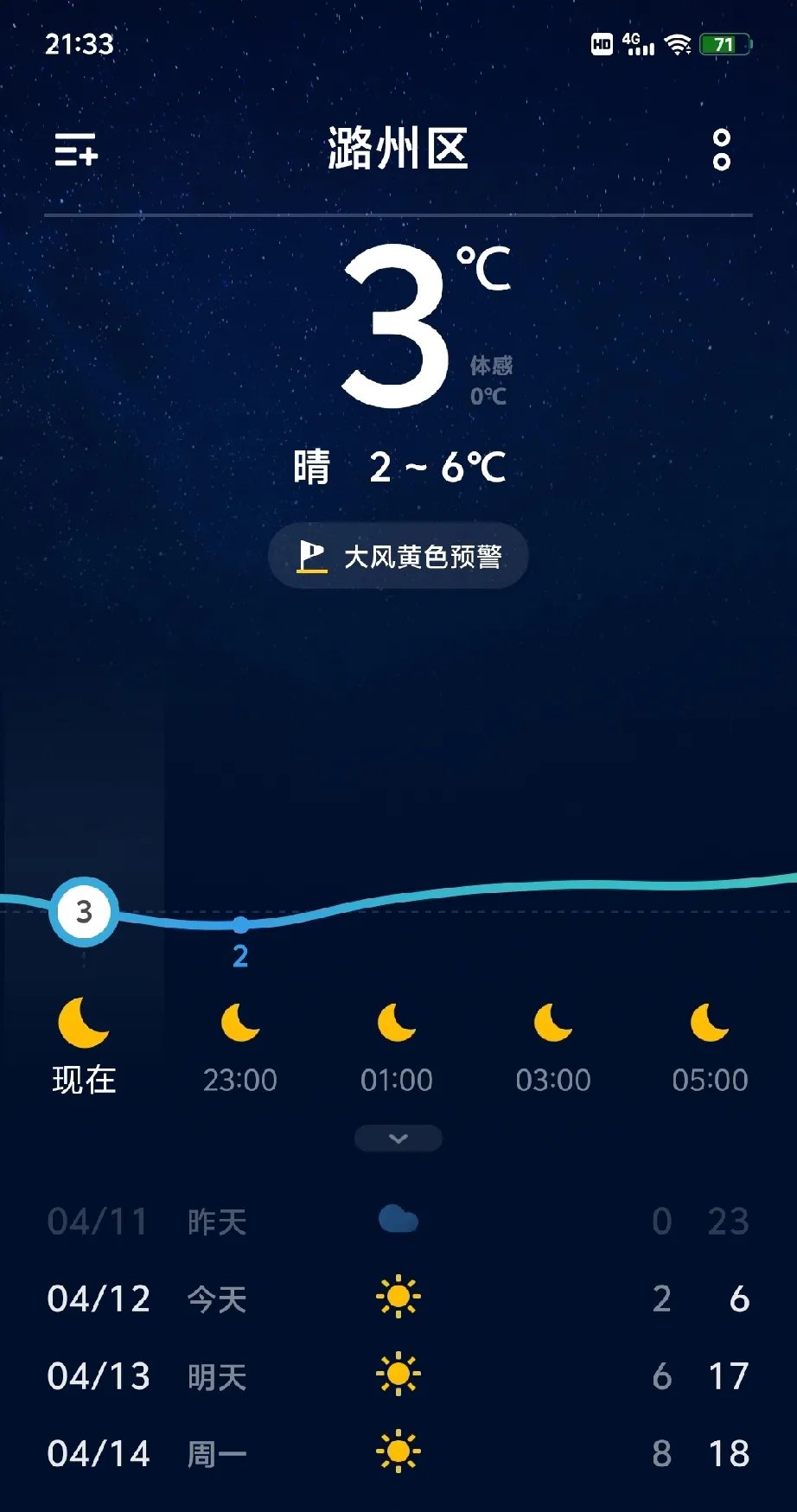View the 大风黄色预警 wind warning

(x=398, y=556)
